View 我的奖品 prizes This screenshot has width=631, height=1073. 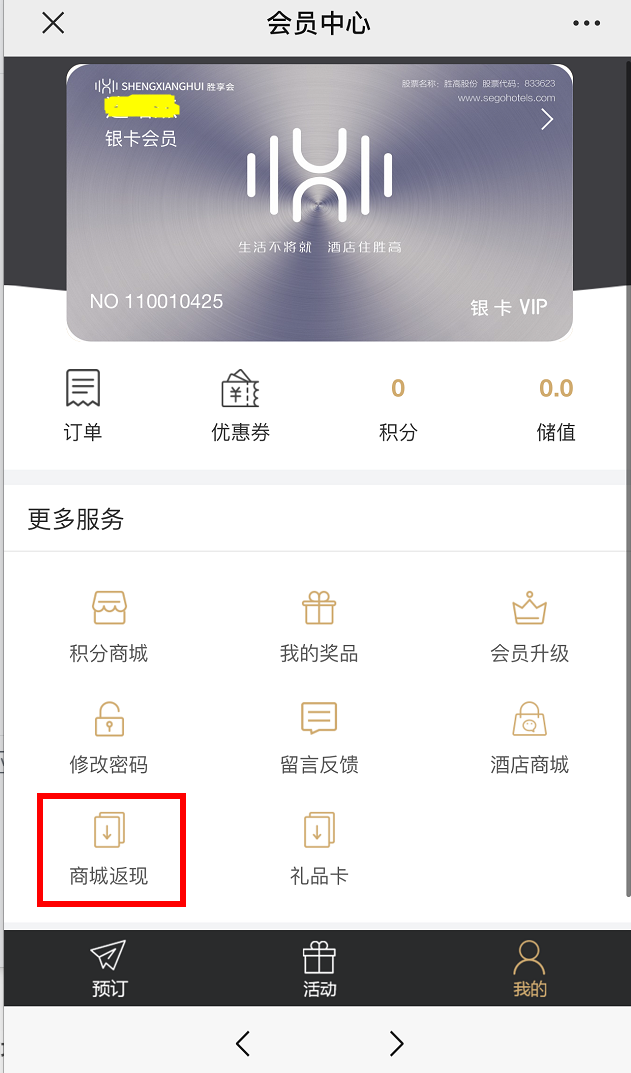coord(319,626)
